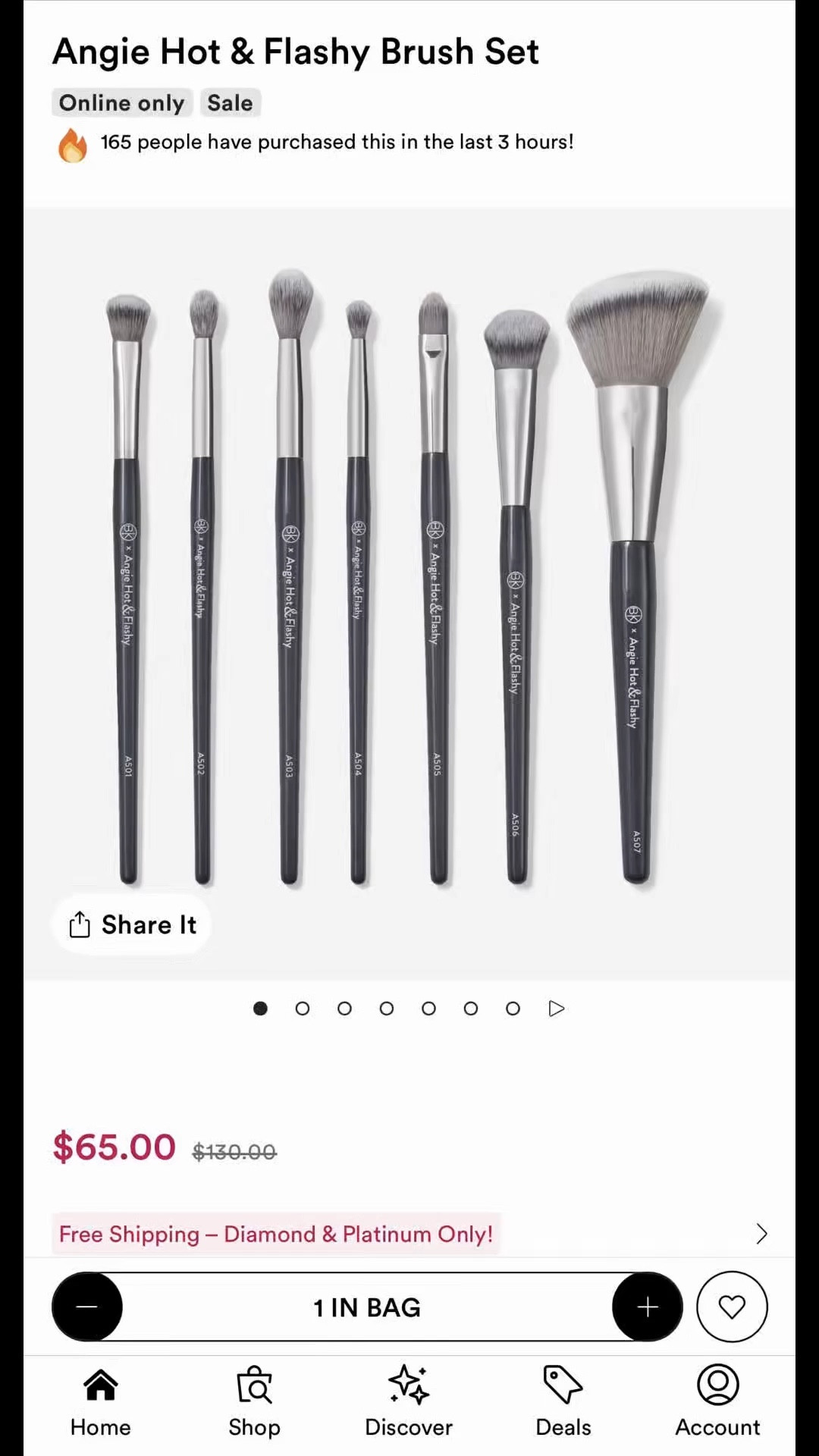
Task: Open the Account profile icon
Action: click(x=717, y=1384)
